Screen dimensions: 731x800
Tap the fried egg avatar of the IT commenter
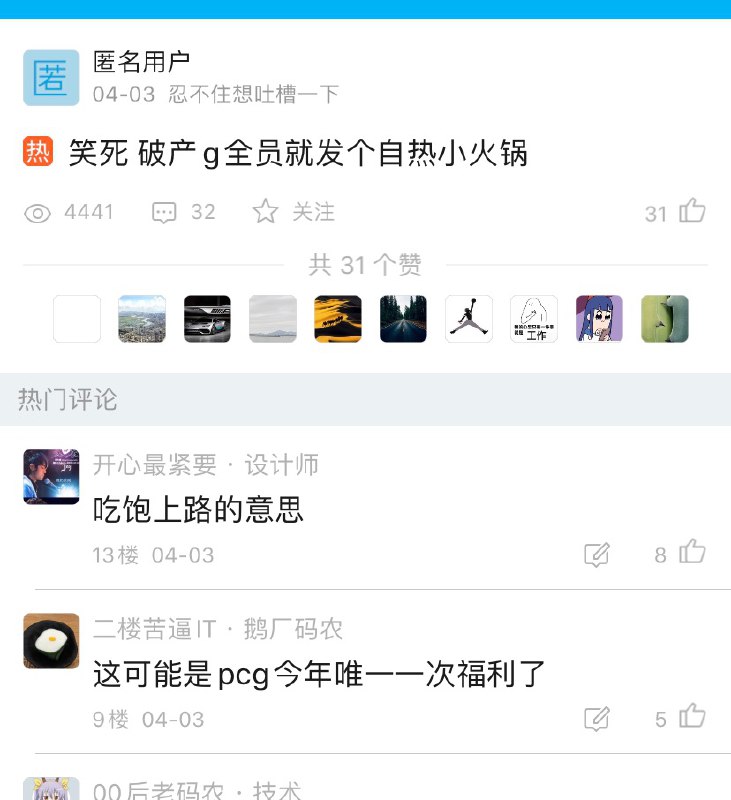51,640
